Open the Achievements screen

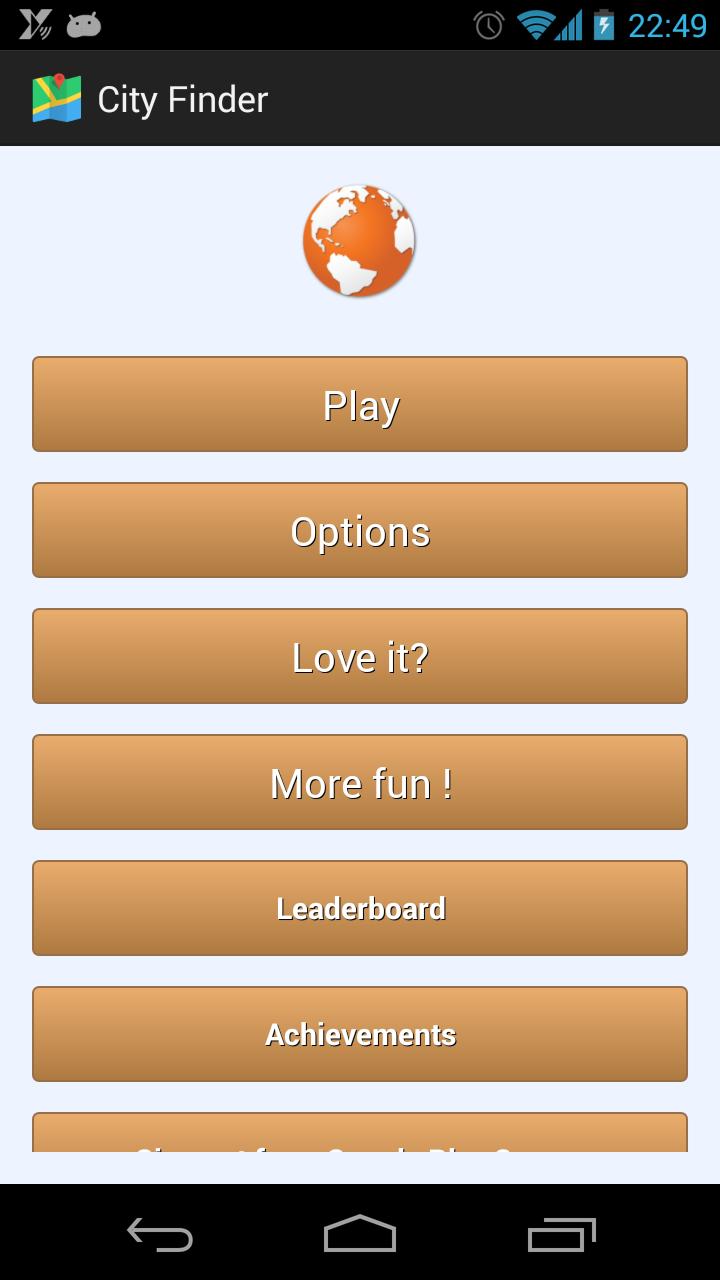[360, 1034]
